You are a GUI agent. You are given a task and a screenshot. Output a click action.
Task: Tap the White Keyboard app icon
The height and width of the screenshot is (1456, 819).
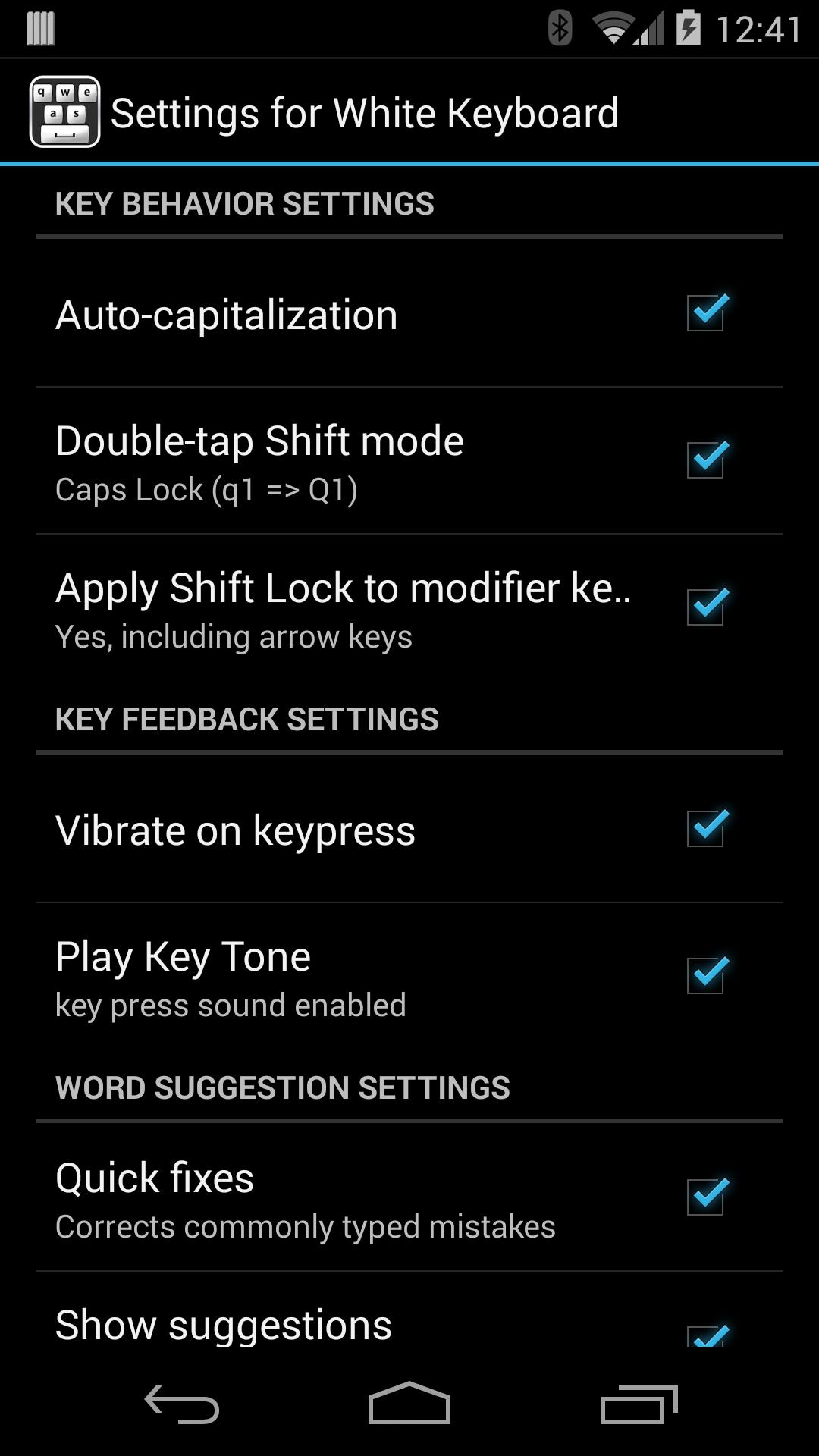click(x=64, y=112)
